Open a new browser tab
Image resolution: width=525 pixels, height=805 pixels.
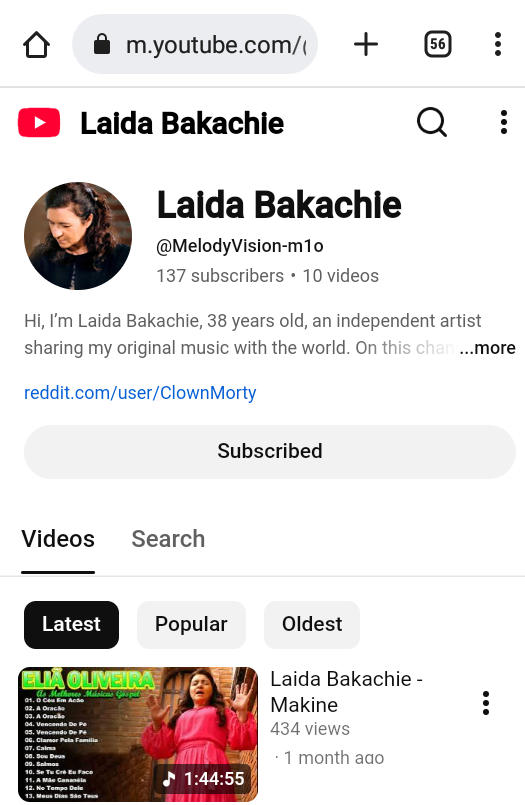(366, 44)
